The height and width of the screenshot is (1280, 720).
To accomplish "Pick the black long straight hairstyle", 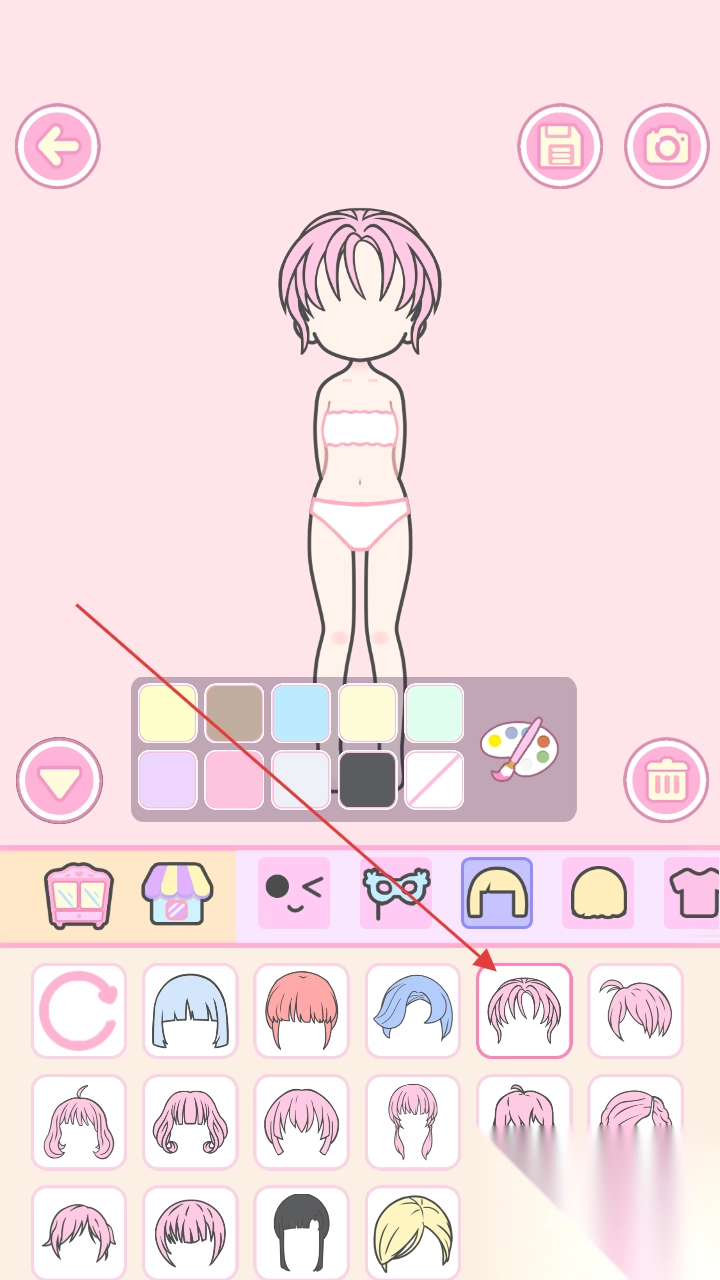I will 301,1232.
